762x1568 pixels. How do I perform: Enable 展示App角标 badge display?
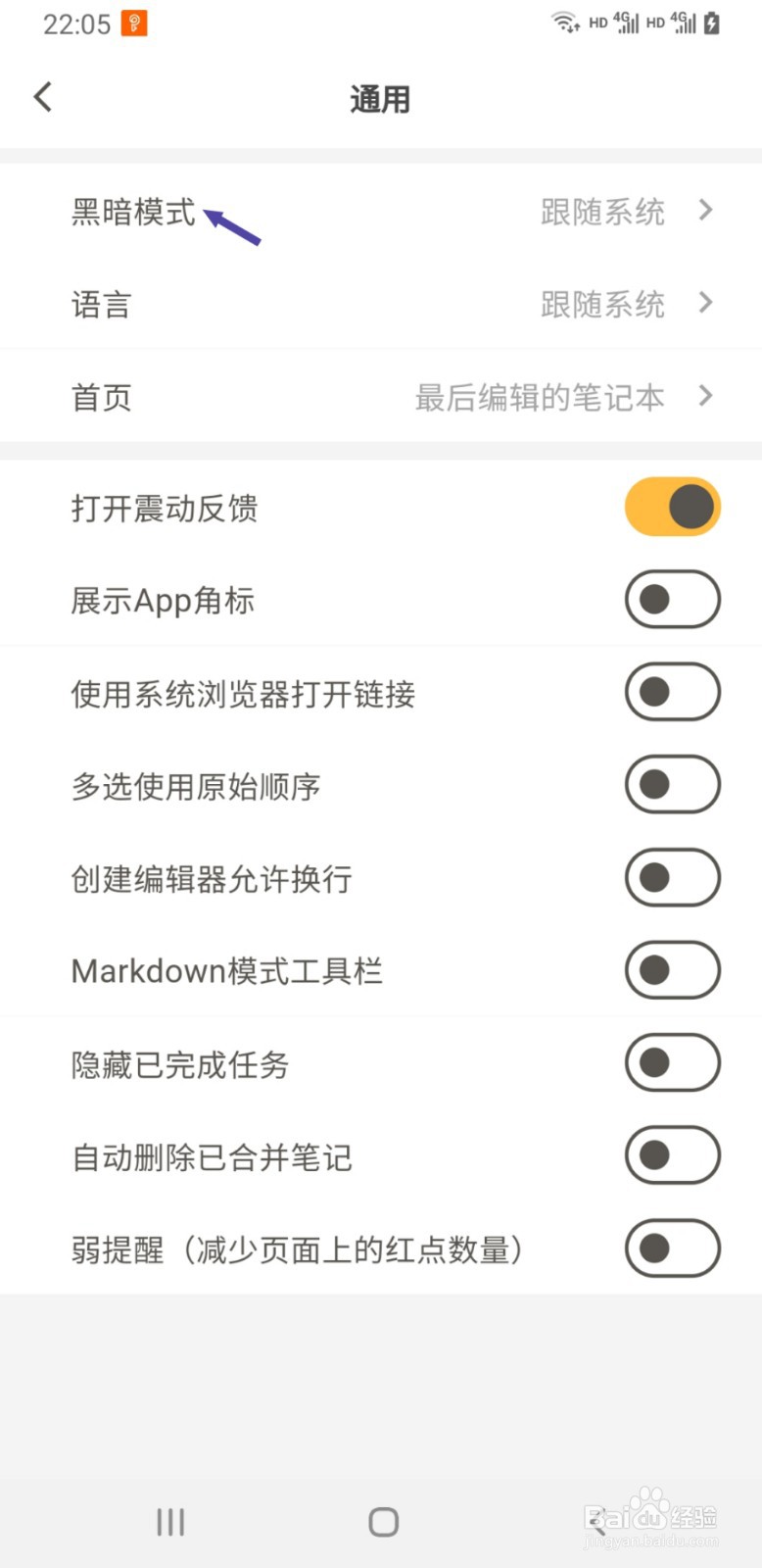(x=673, y=599)
